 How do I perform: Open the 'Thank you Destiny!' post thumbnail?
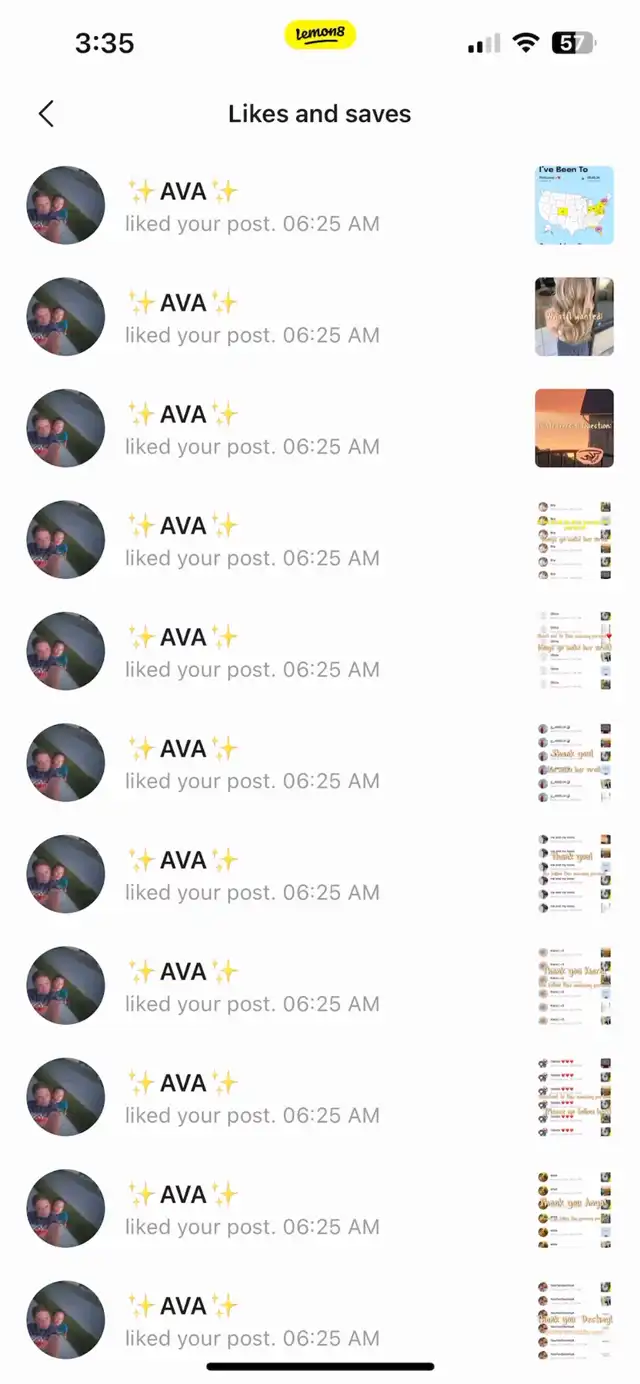click(574, 1320)
